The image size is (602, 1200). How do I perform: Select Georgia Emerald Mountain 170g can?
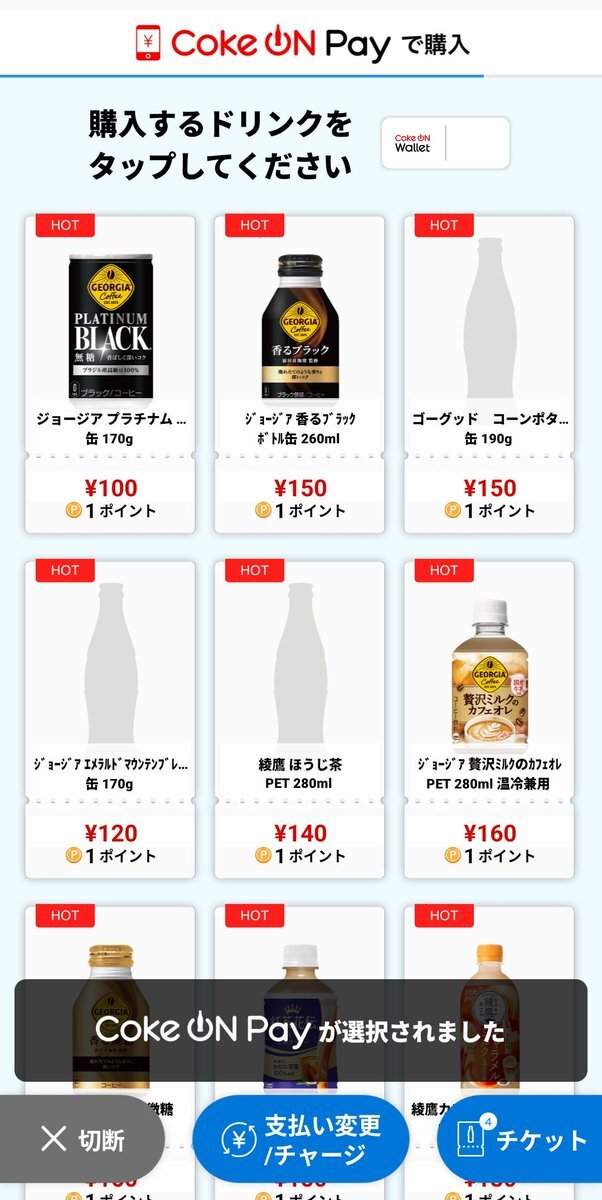coord(110,720)
